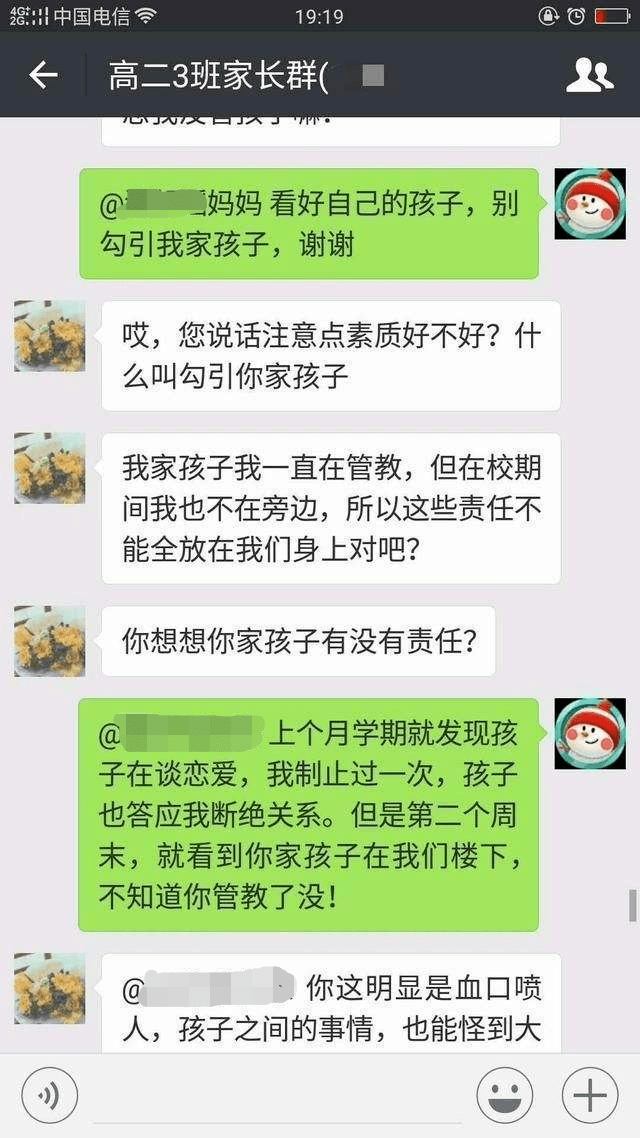Open the emoji sticker panel
Screen dimensions: 640x1138
tap(504, 1095)
